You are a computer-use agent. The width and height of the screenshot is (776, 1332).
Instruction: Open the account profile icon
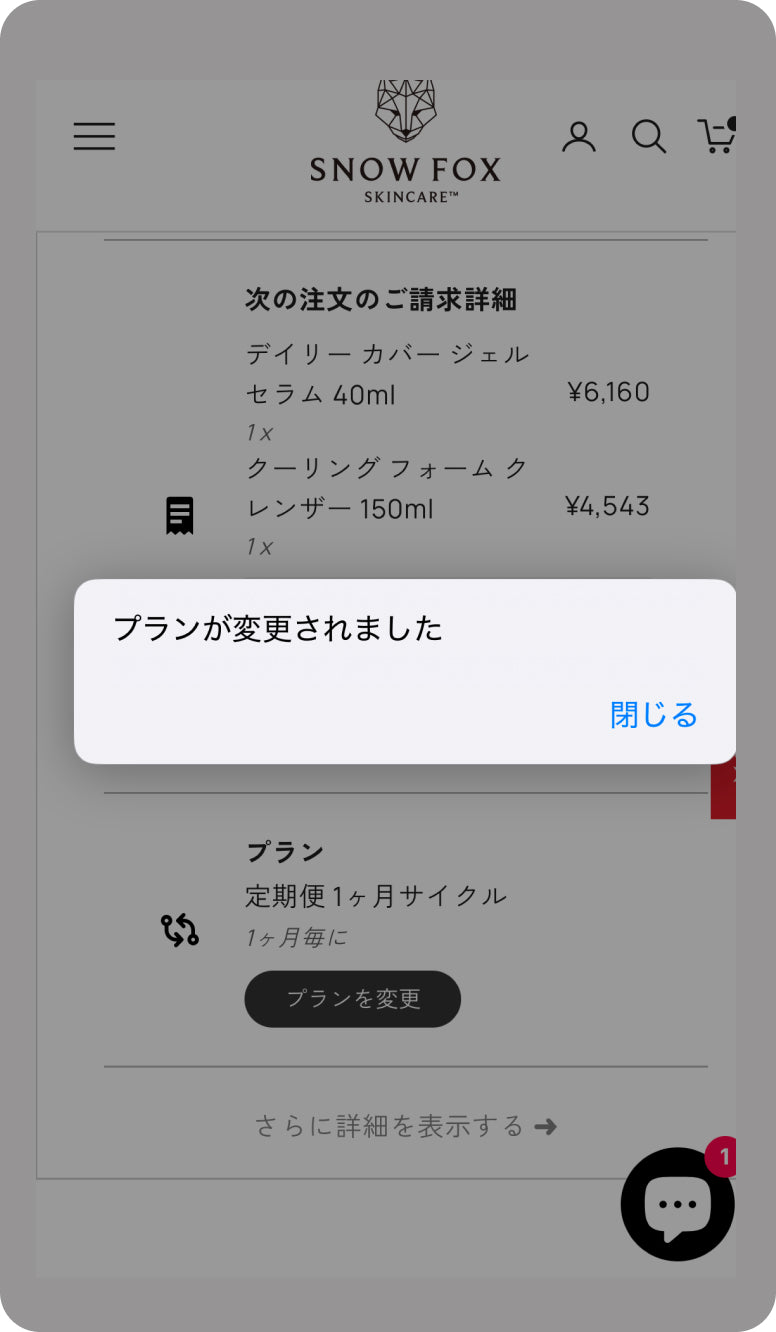pyautogui.click(x=578, y=137)
